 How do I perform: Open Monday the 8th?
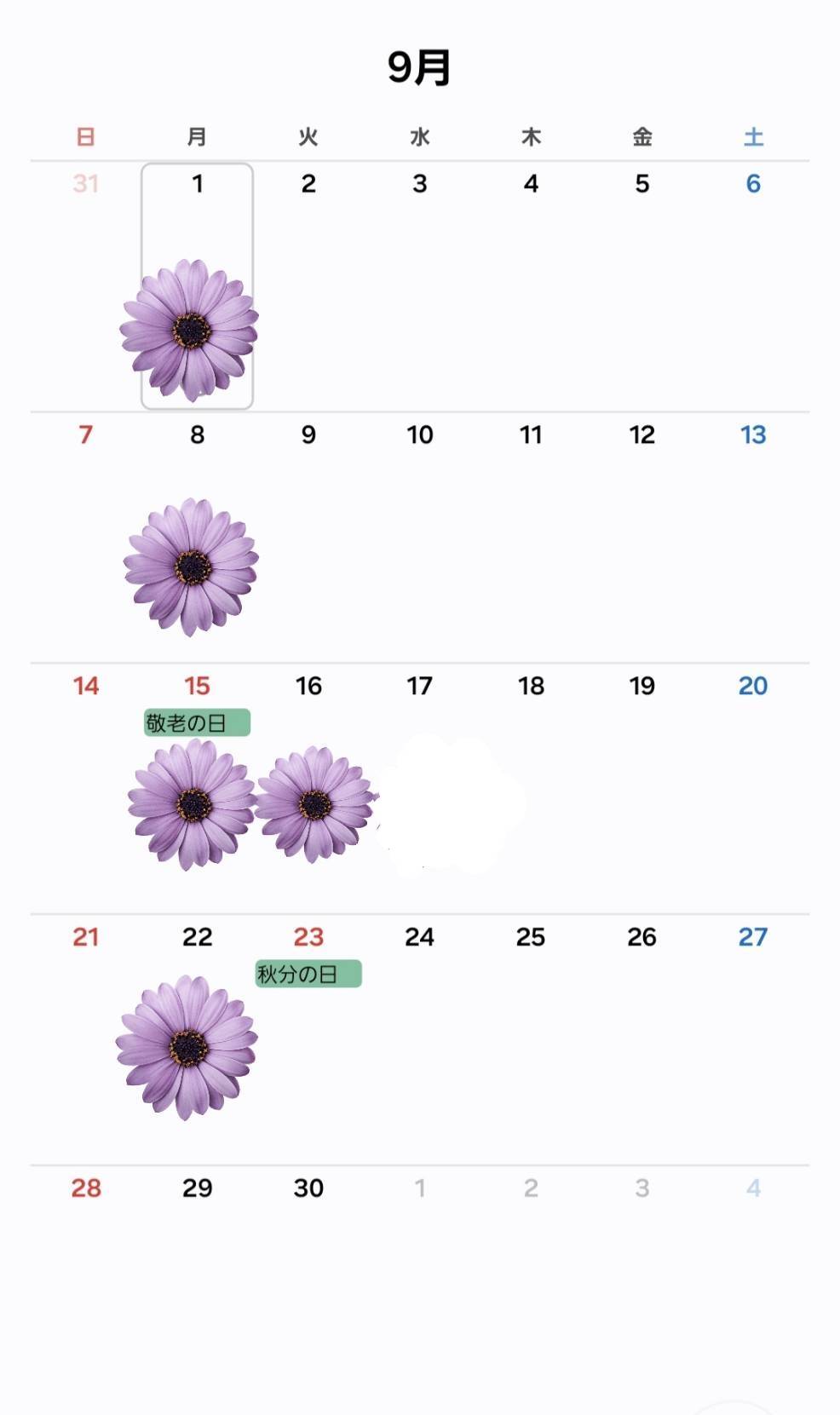click(197, 435)
